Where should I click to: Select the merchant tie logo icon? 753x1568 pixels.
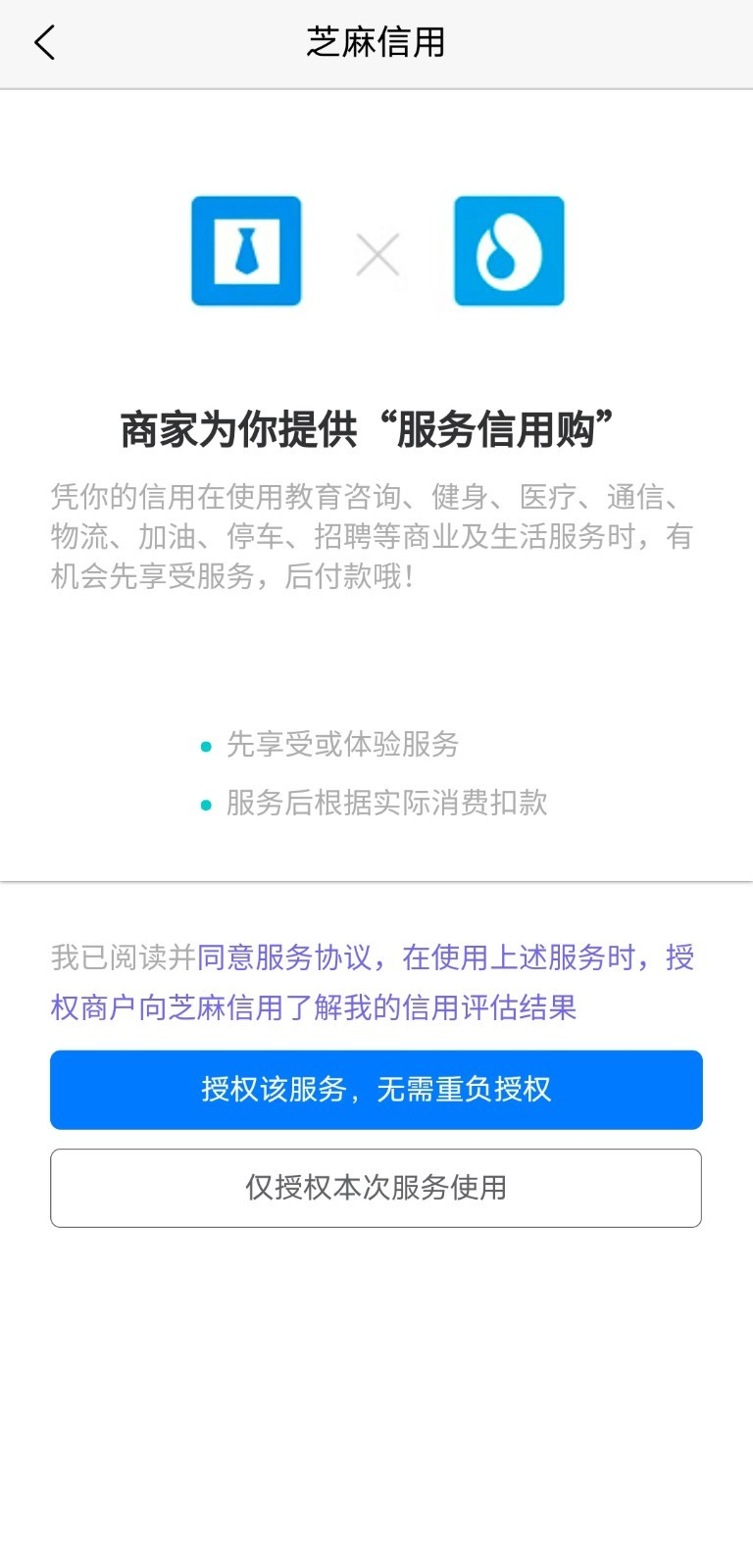point(246,250)
